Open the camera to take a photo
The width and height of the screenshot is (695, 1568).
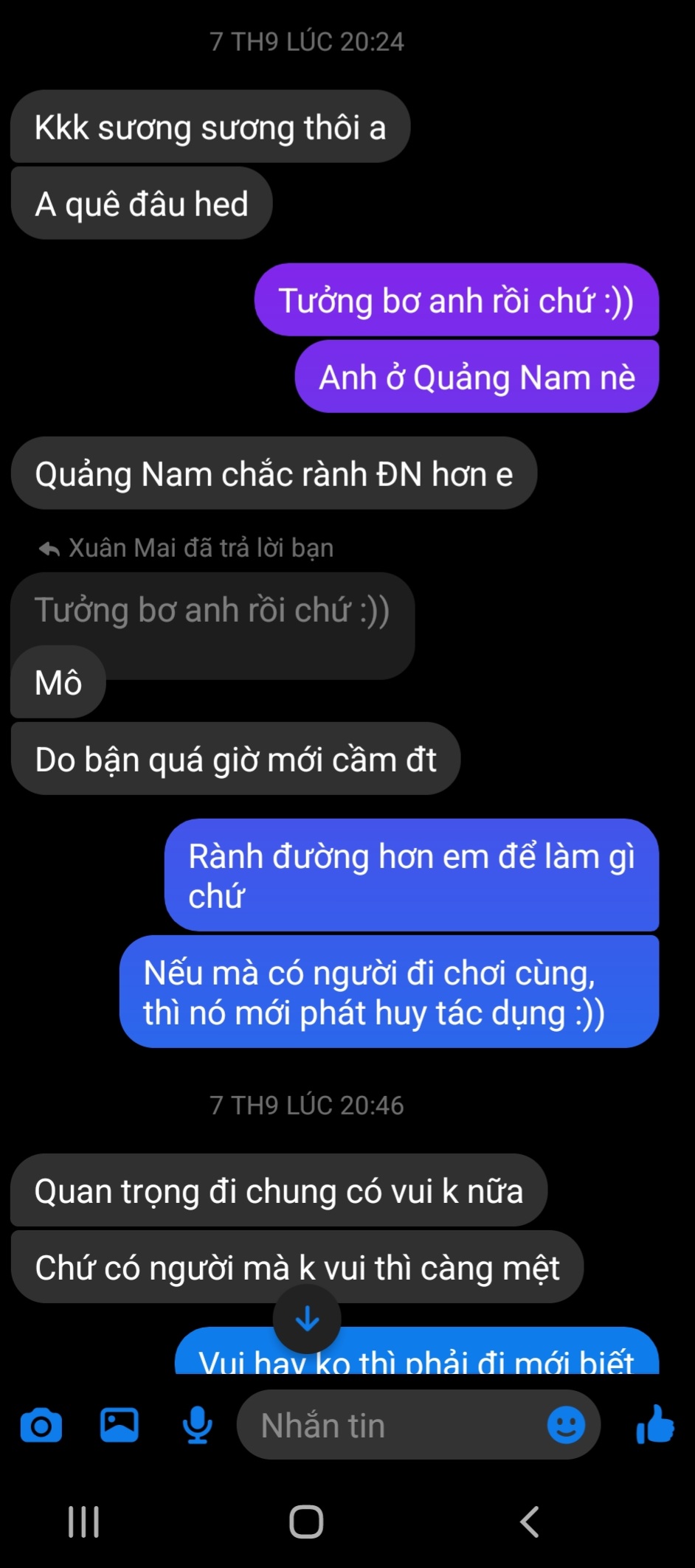point(41,1426)
